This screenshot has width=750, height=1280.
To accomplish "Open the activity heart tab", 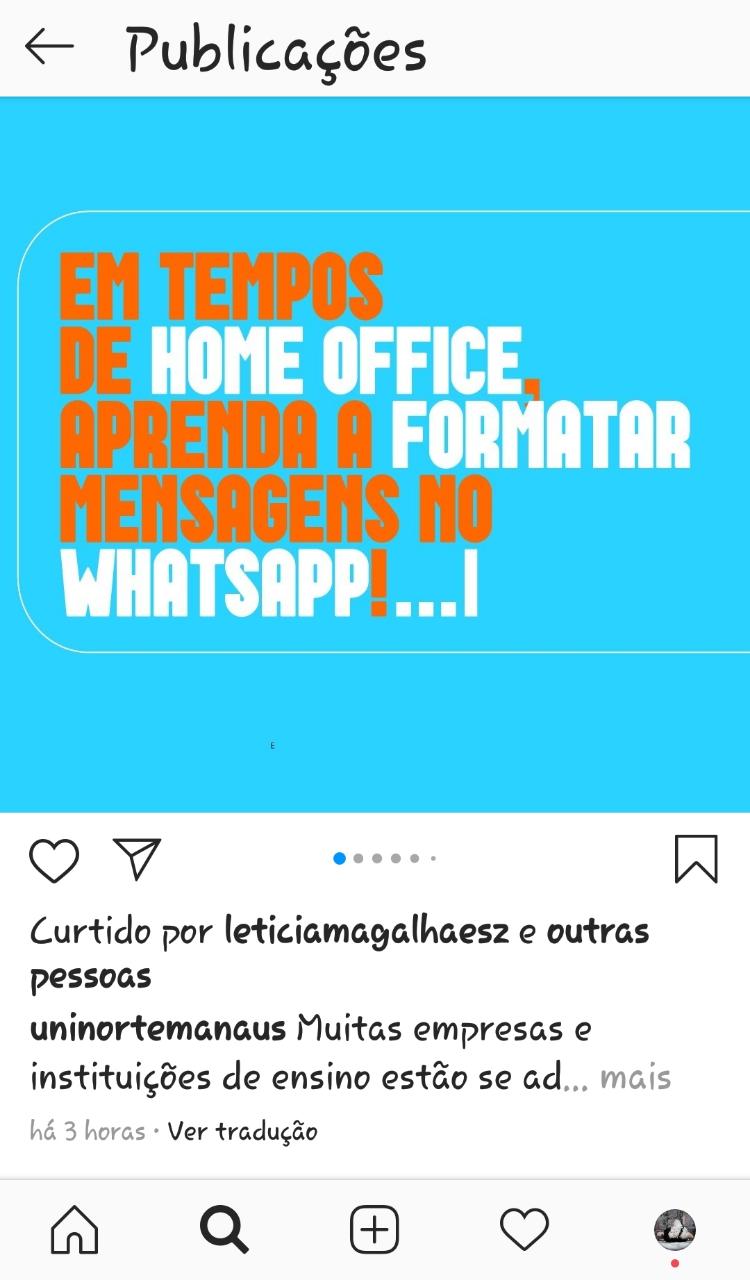I will (x=524, y=1229).
